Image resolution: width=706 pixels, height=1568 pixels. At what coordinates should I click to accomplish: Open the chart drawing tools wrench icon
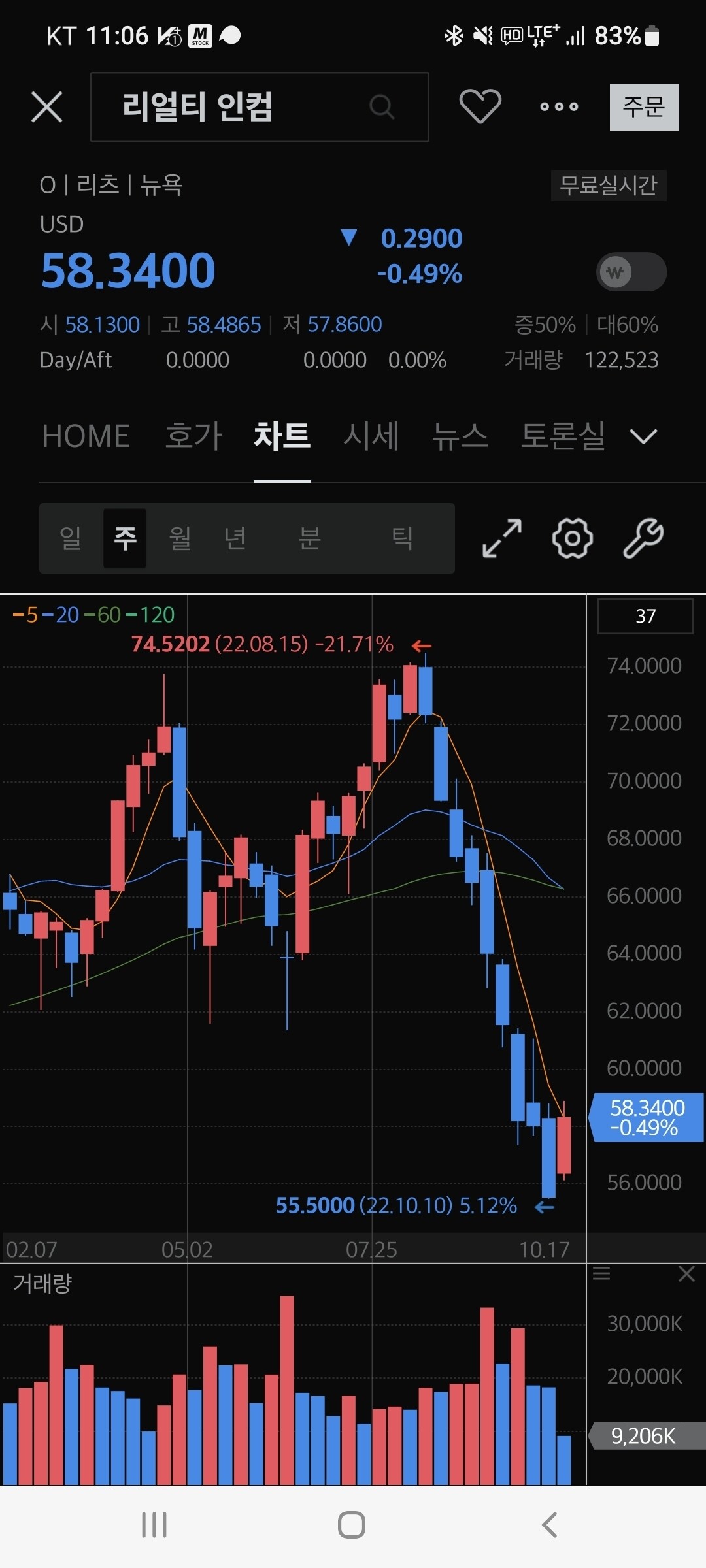pyautogui.click(x=643, y=538)
